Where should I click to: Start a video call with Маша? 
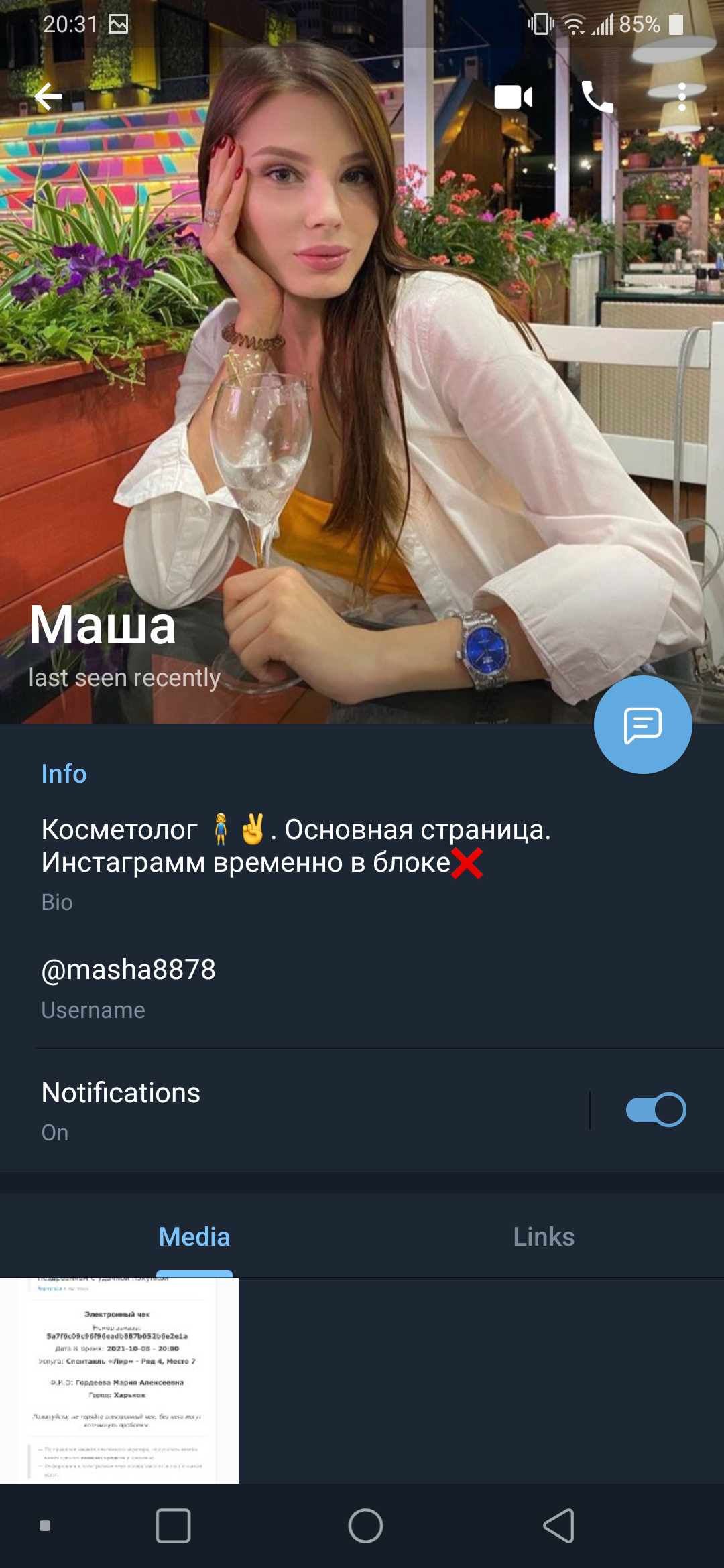pos(514,97)
